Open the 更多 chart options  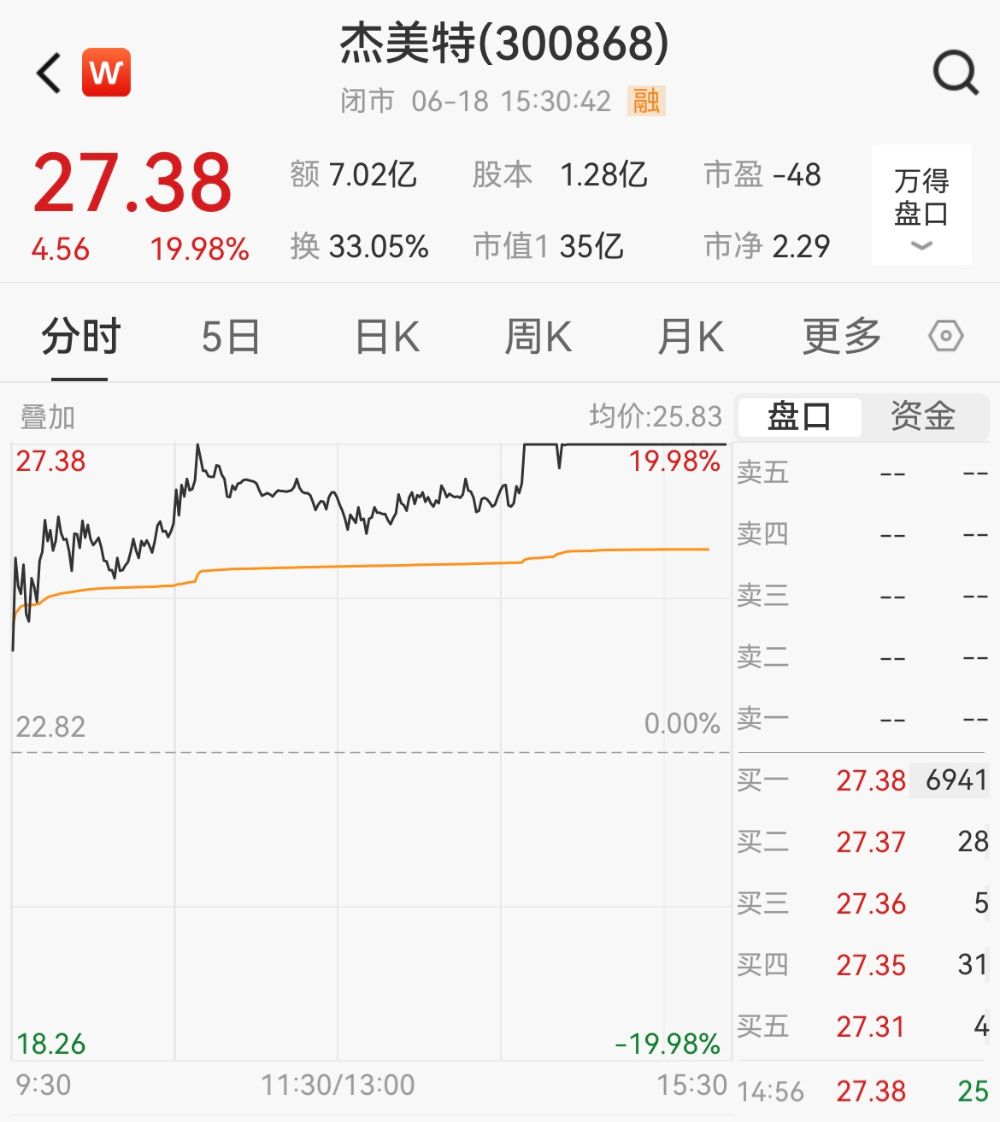click(841, 338)
